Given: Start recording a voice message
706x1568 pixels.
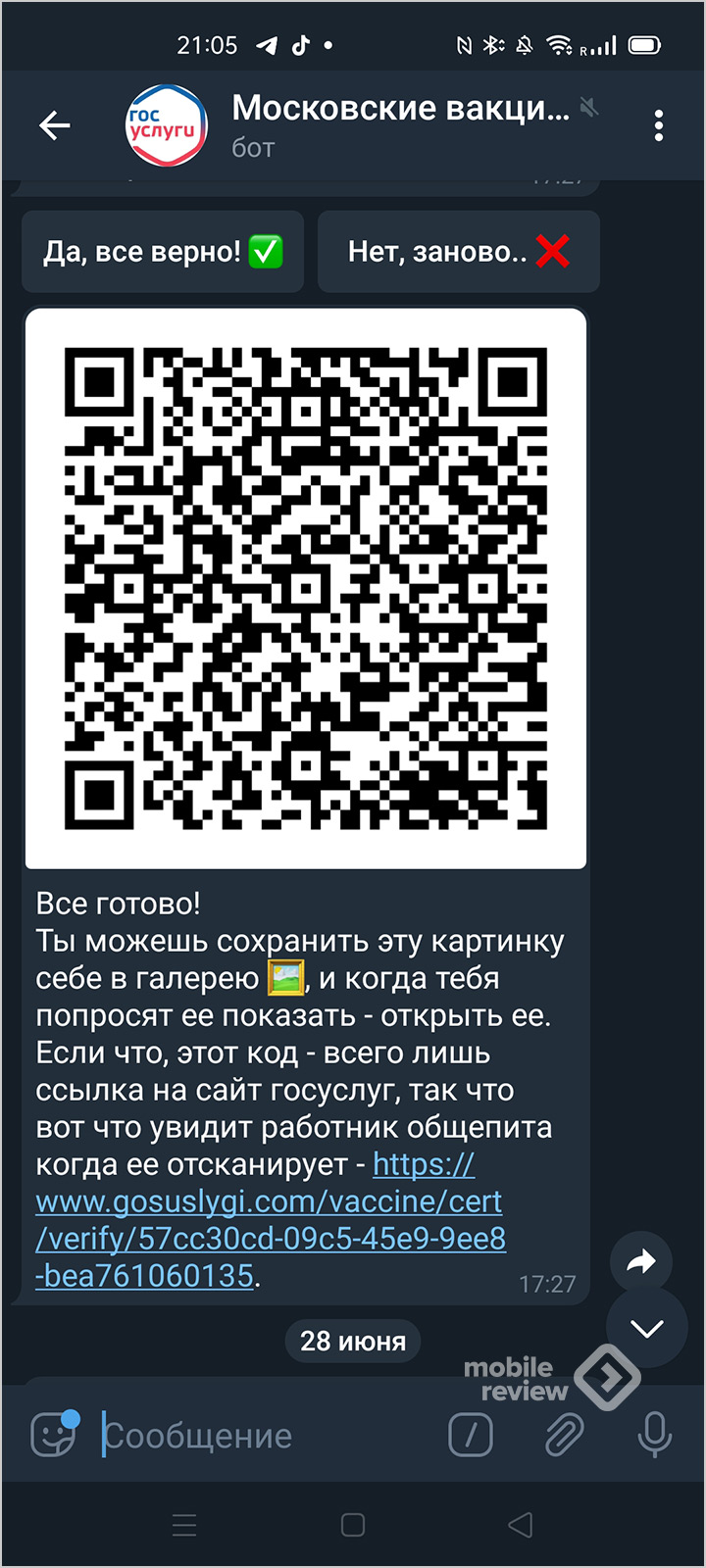Looking at the screenshot, I should click(x=654, y=1436).
